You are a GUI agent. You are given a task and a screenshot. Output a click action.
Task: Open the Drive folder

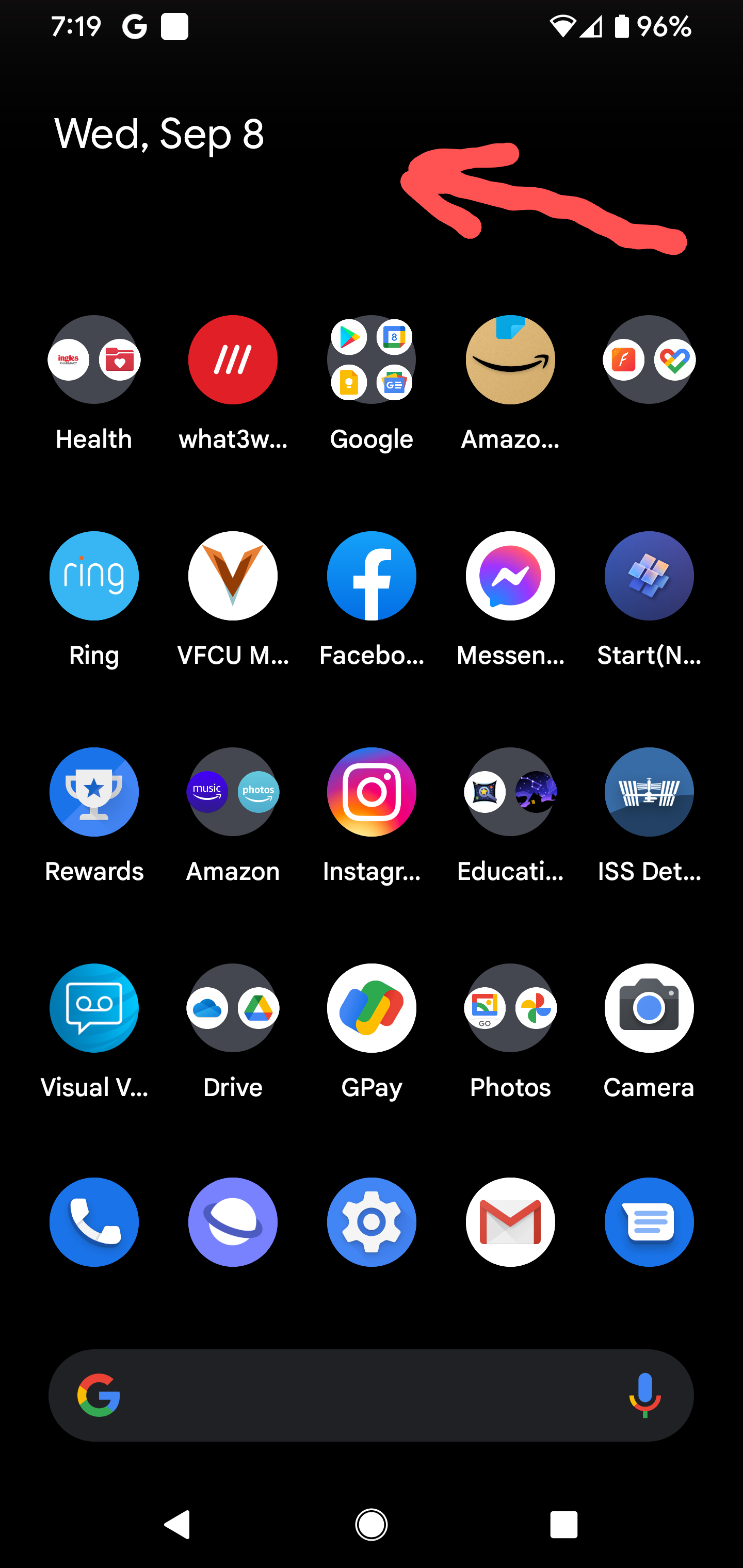coord(233,1008)
